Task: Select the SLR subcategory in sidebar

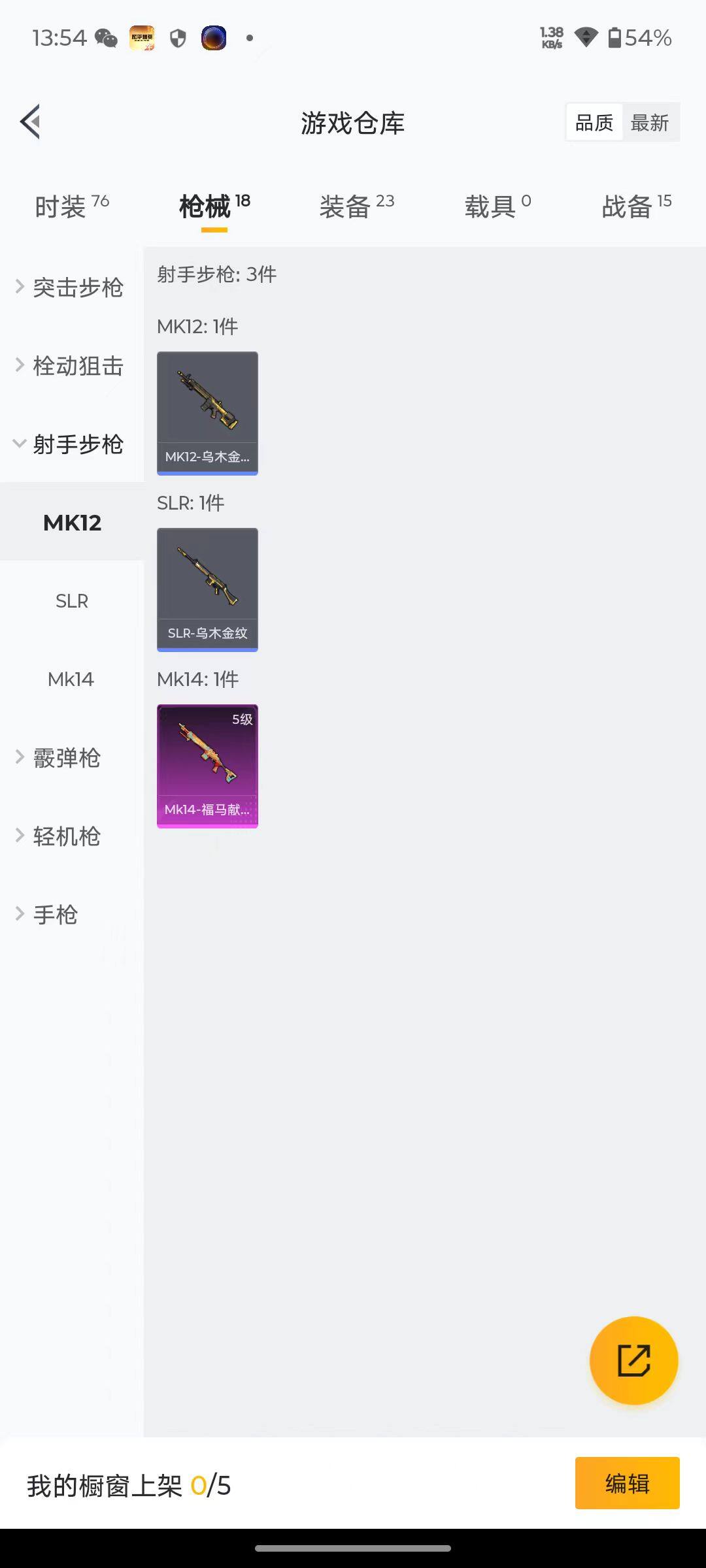Action: [71, 601]
